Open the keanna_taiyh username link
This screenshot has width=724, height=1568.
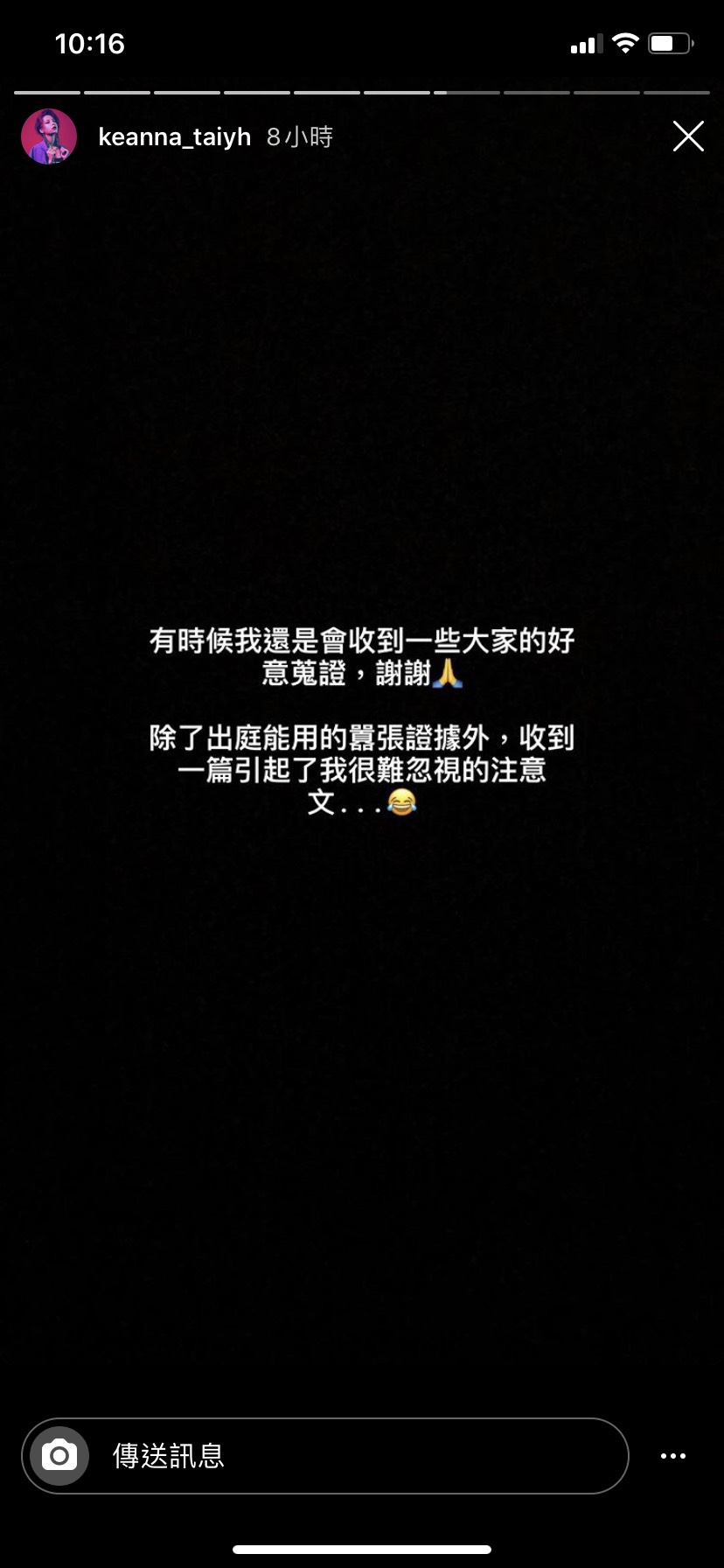tap(174, 137)
